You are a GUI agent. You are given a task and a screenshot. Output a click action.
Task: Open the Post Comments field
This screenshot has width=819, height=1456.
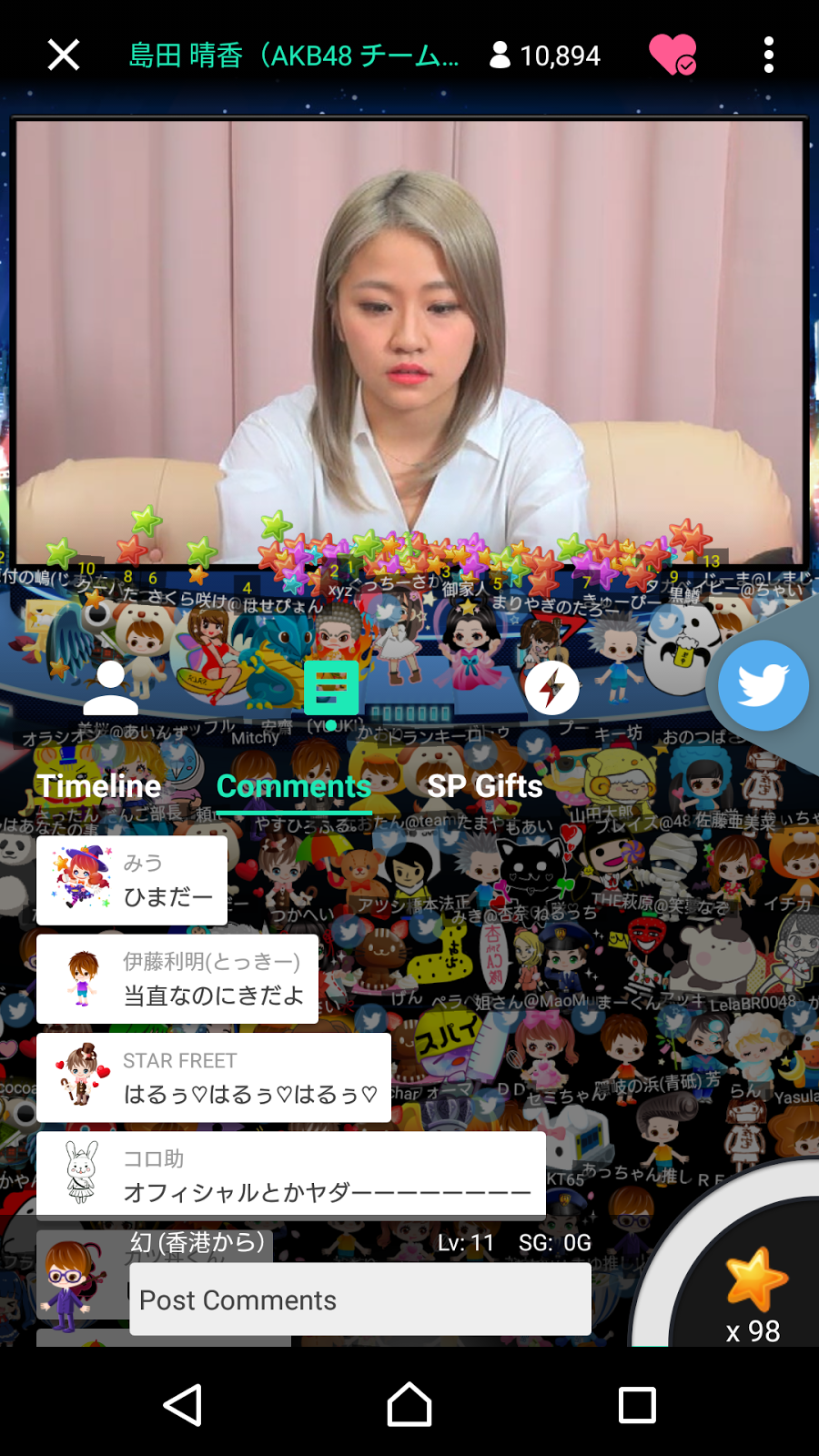pyautogui.click(x=360, y=1299)
